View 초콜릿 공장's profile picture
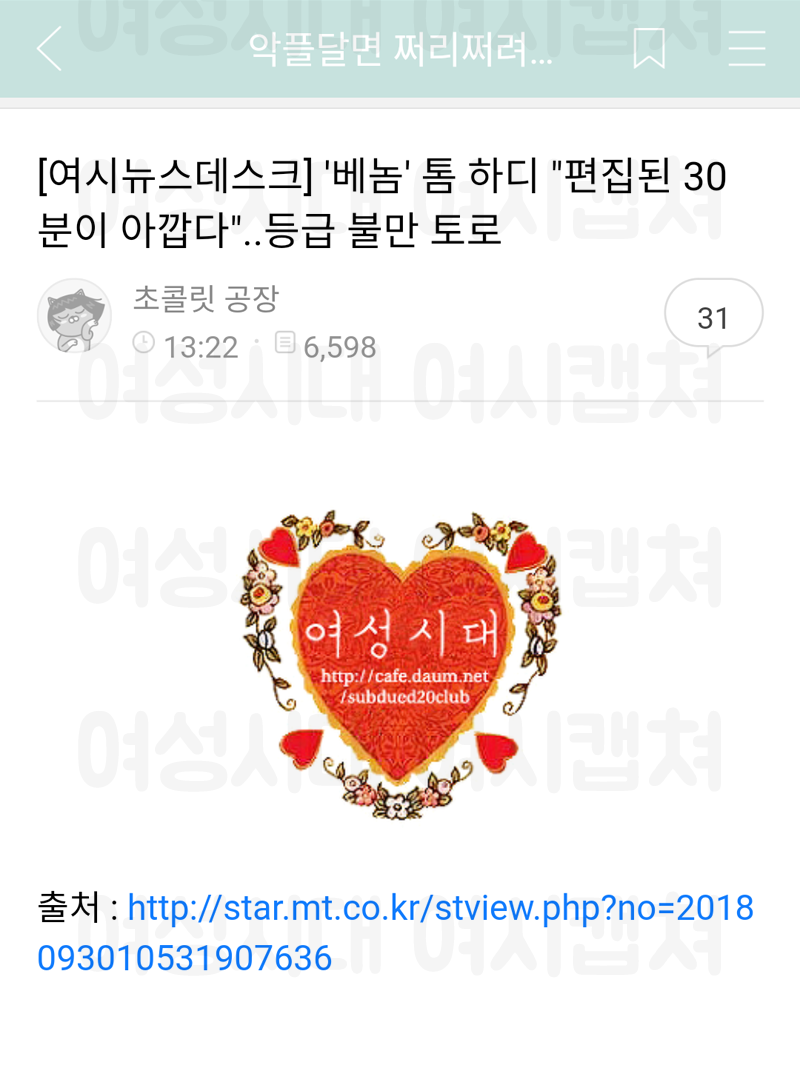Screen dimensions: 800x1065 coord(74,316)
